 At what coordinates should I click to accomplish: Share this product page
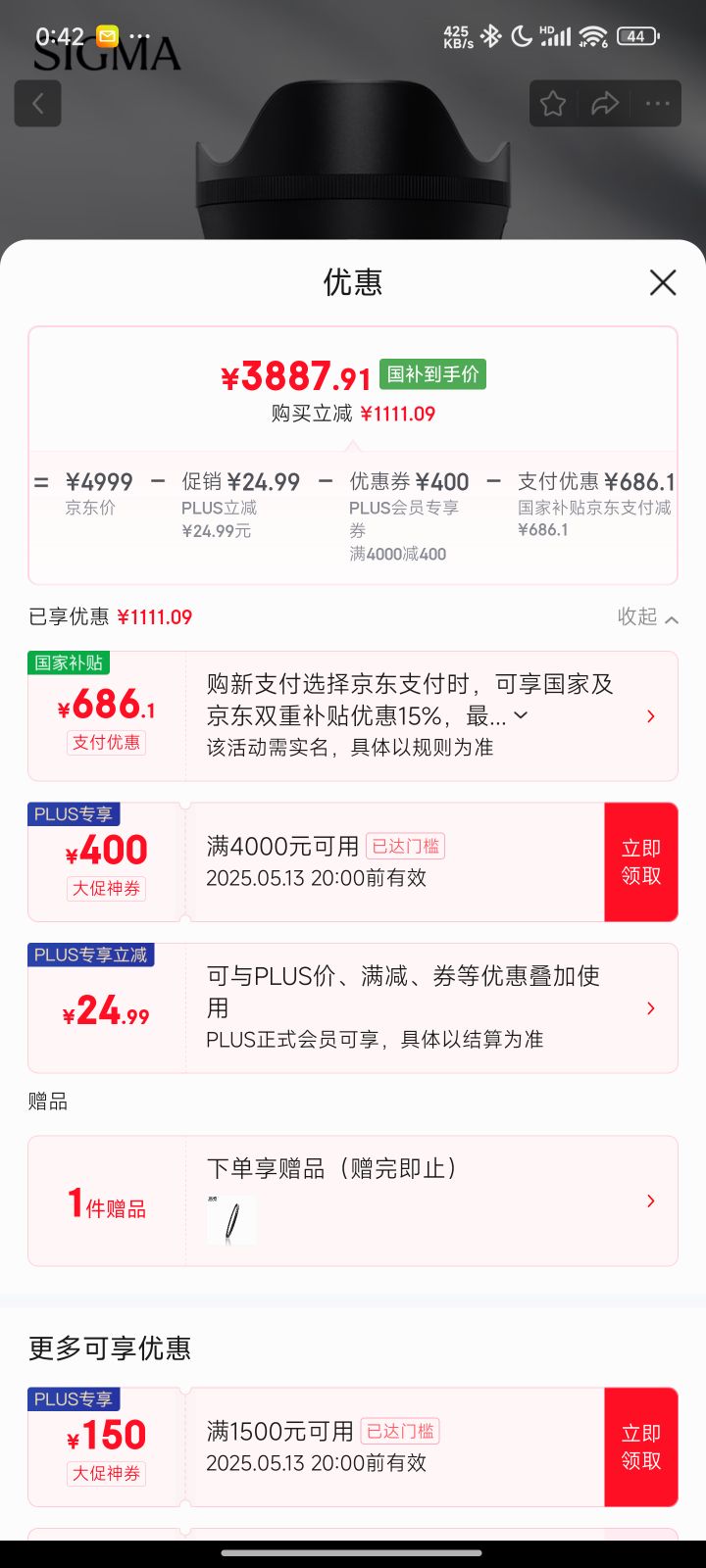click(x=605, y=103)
